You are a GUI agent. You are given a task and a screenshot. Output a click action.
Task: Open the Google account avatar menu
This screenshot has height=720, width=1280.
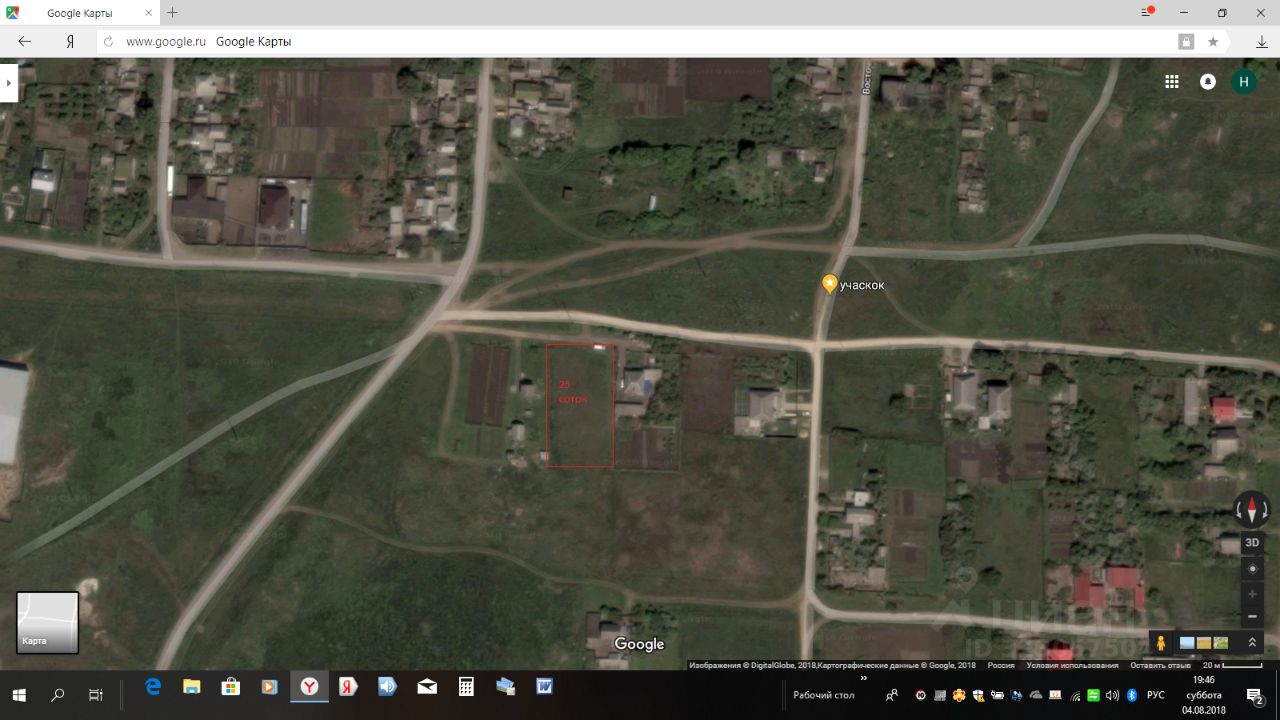[1243, 82]
